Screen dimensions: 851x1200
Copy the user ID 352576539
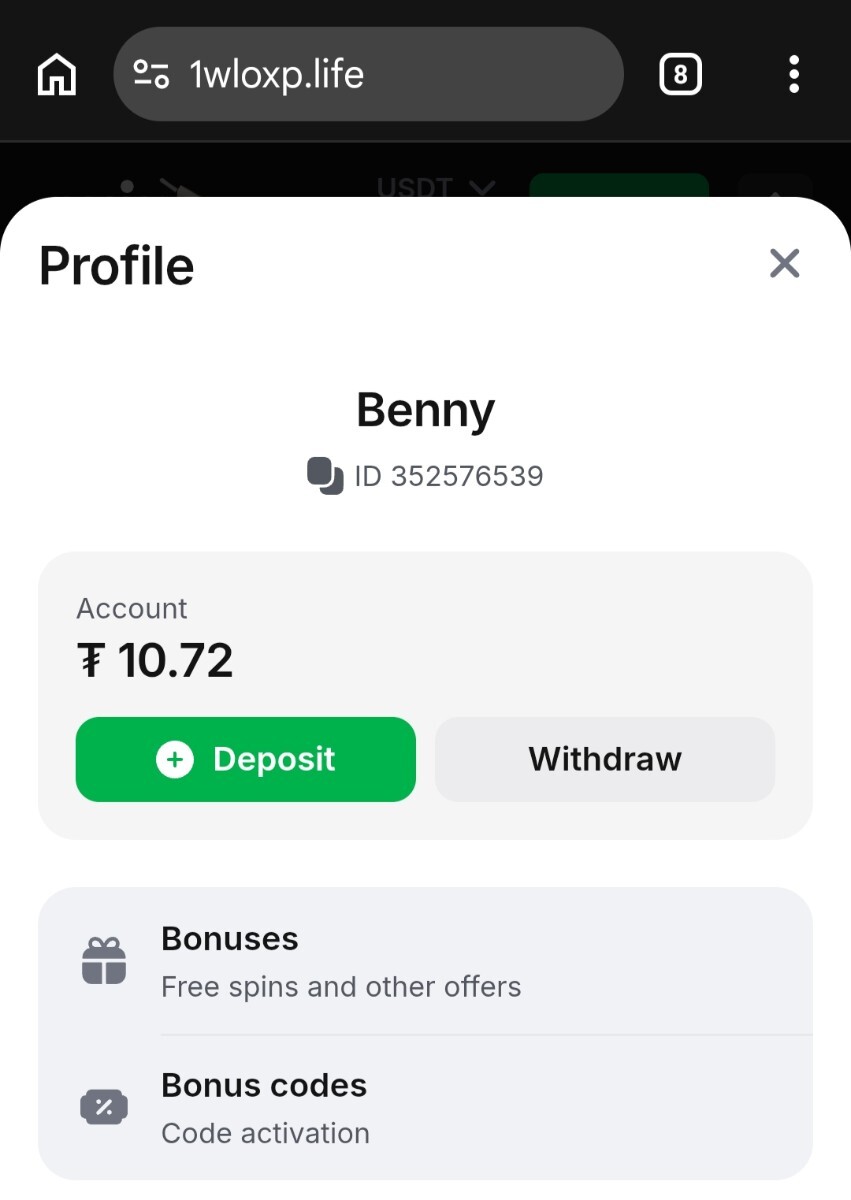(x=325, y=475)
